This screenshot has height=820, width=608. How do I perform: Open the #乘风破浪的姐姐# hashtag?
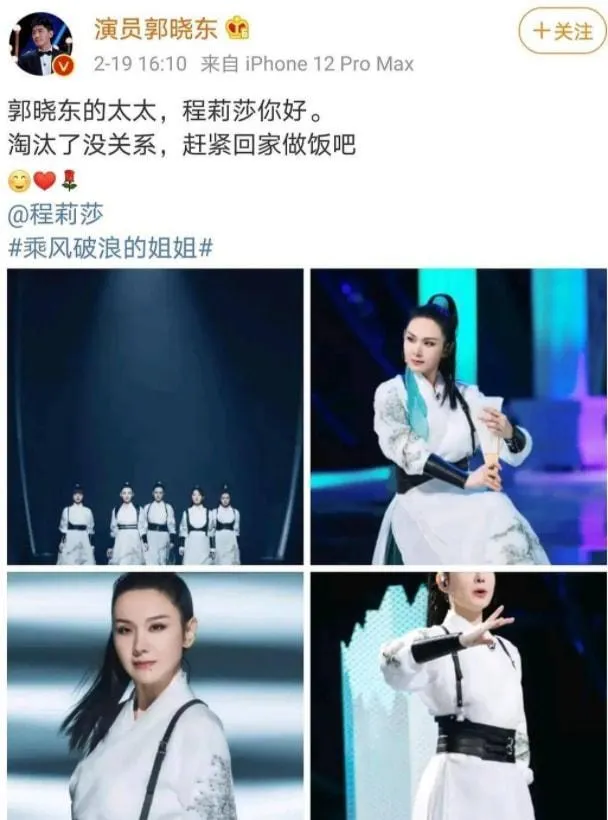[110, 246]
